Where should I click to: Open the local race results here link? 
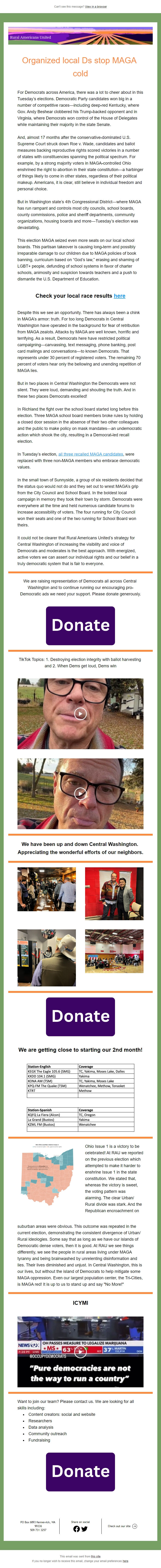coord(120,296)
